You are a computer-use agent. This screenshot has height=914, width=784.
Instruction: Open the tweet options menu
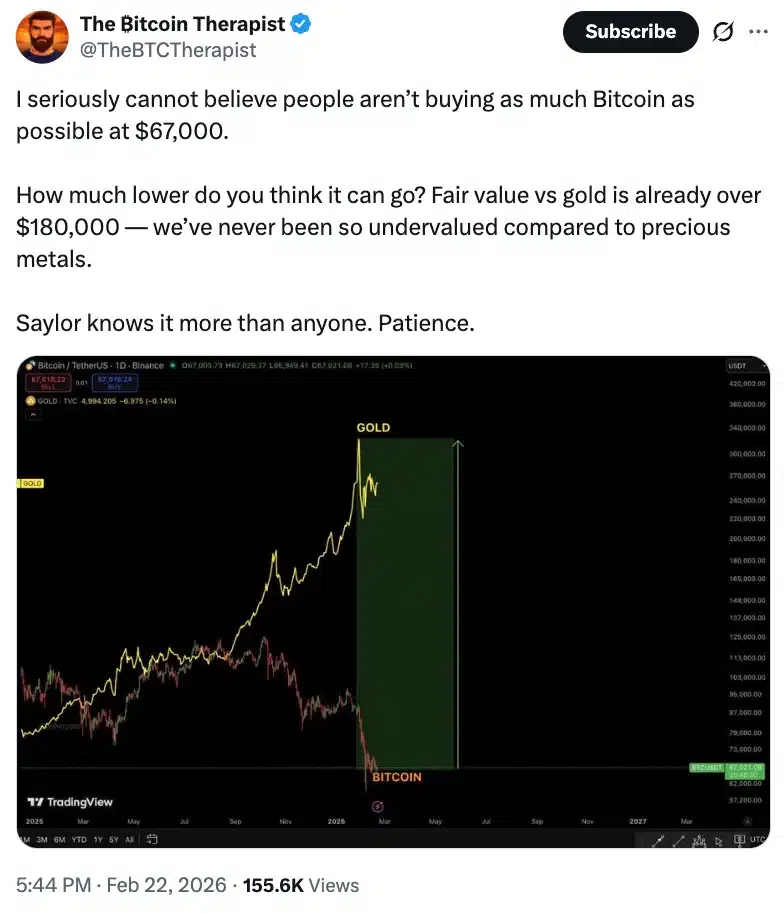[x=758, y=31]
